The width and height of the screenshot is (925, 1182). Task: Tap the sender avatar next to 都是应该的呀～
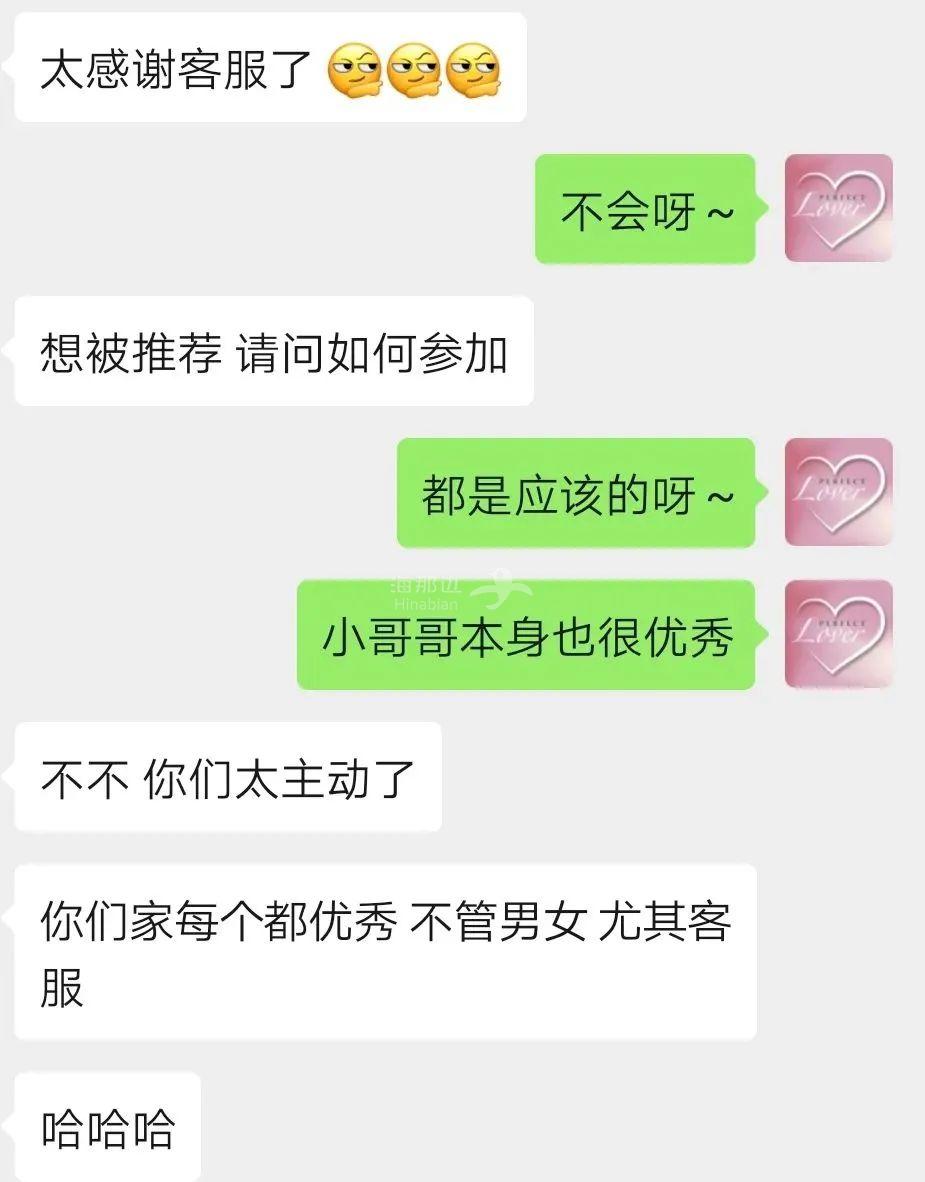[838, 493]
